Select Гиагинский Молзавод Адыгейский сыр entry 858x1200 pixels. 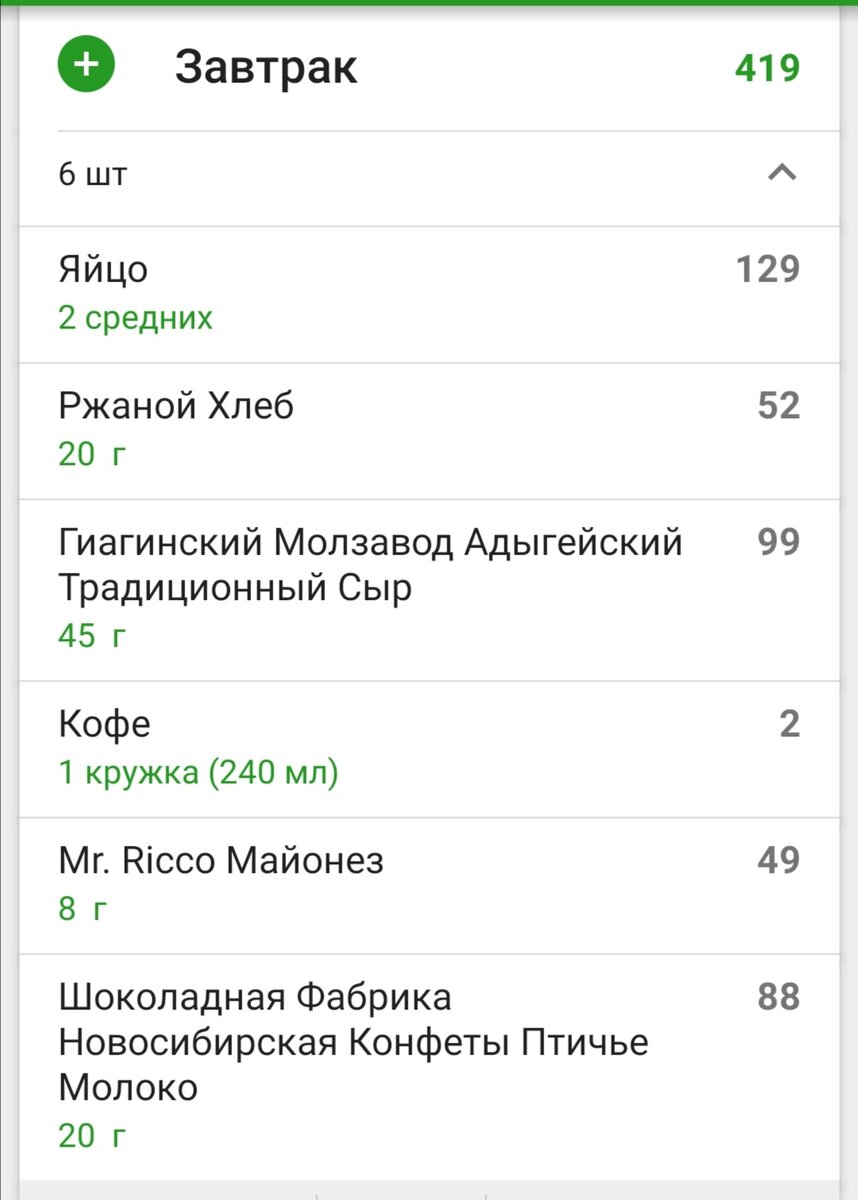(428, 589)
